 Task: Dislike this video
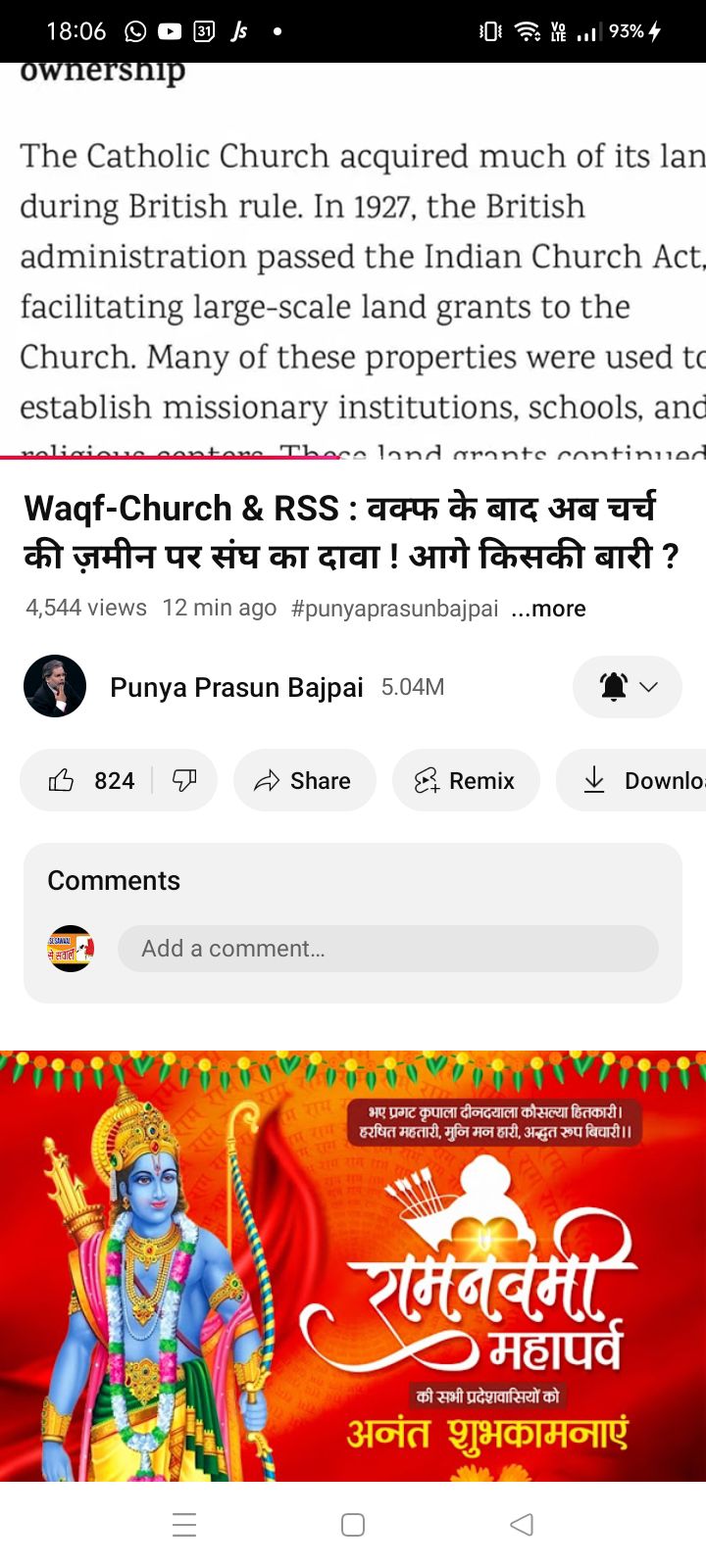coord(184,780)
